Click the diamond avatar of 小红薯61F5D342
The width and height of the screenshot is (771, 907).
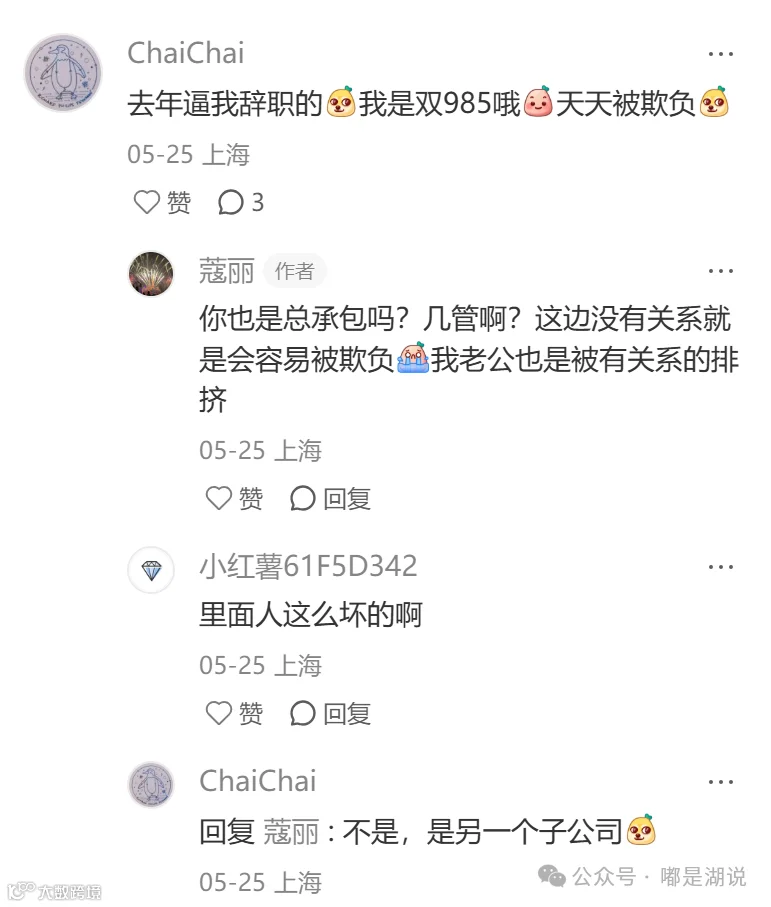click(151, 566)
